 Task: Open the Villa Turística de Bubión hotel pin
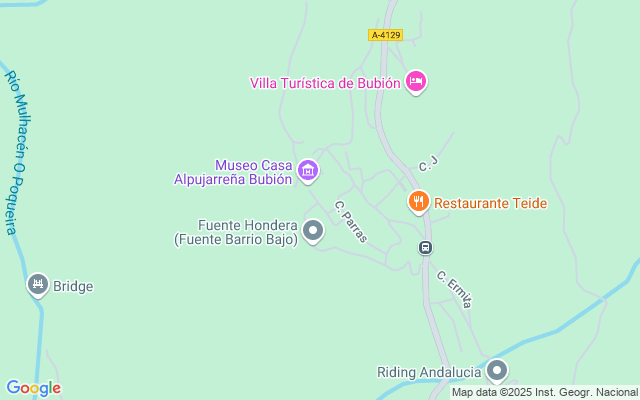(x=417, y=82)
